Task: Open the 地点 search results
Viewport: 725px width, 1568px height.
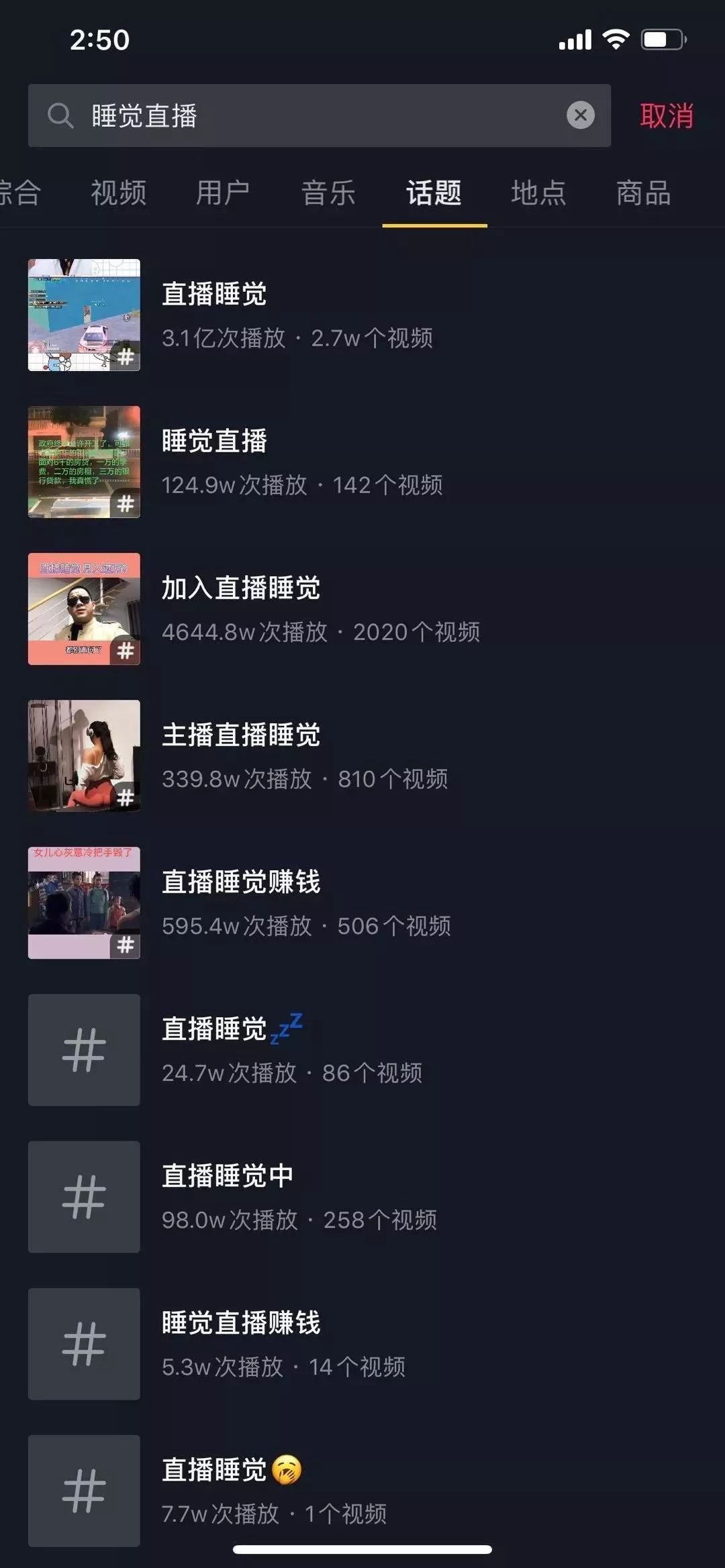Action: click(539, 194)
